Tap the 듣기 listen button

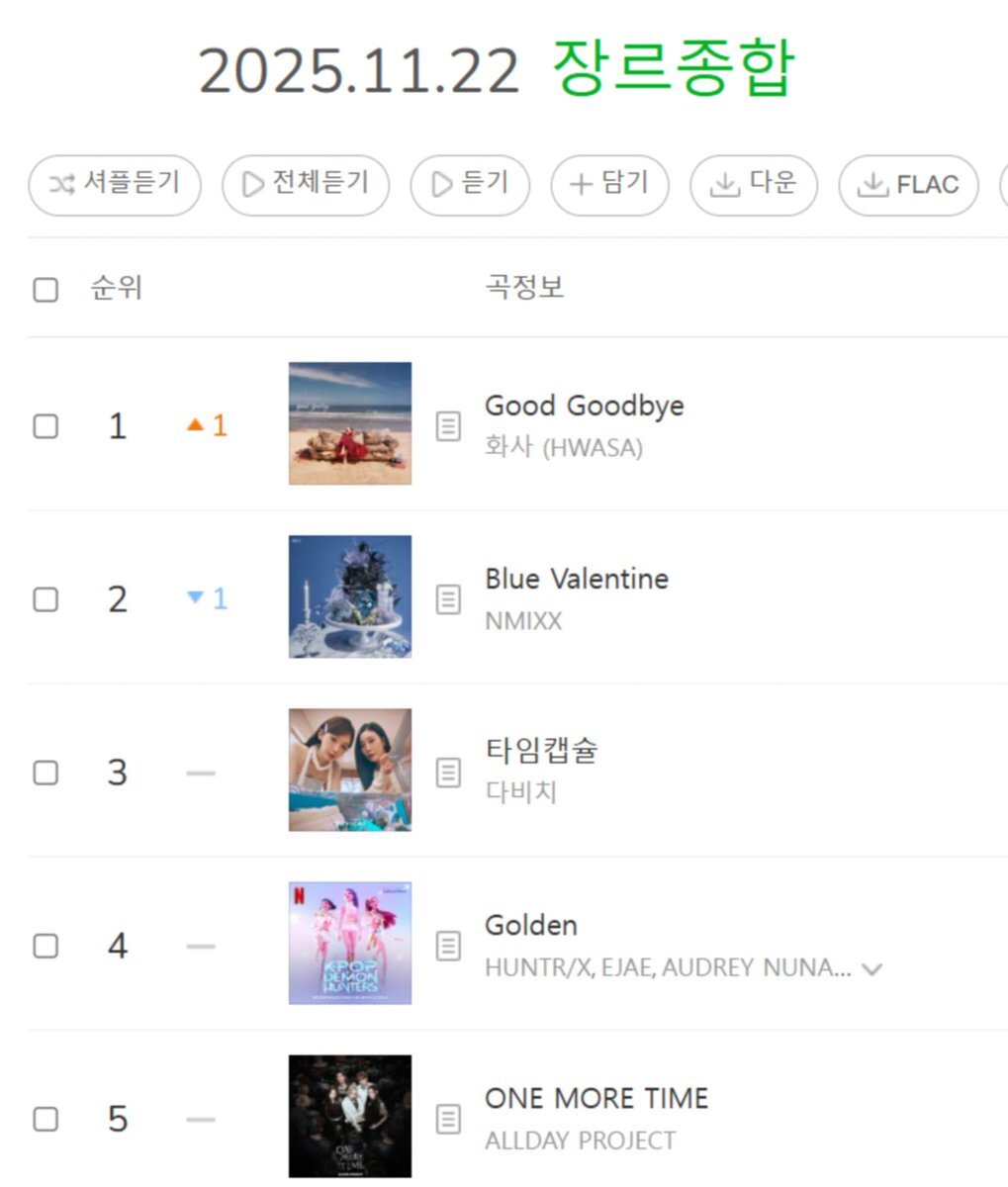(x=470, y=185)
